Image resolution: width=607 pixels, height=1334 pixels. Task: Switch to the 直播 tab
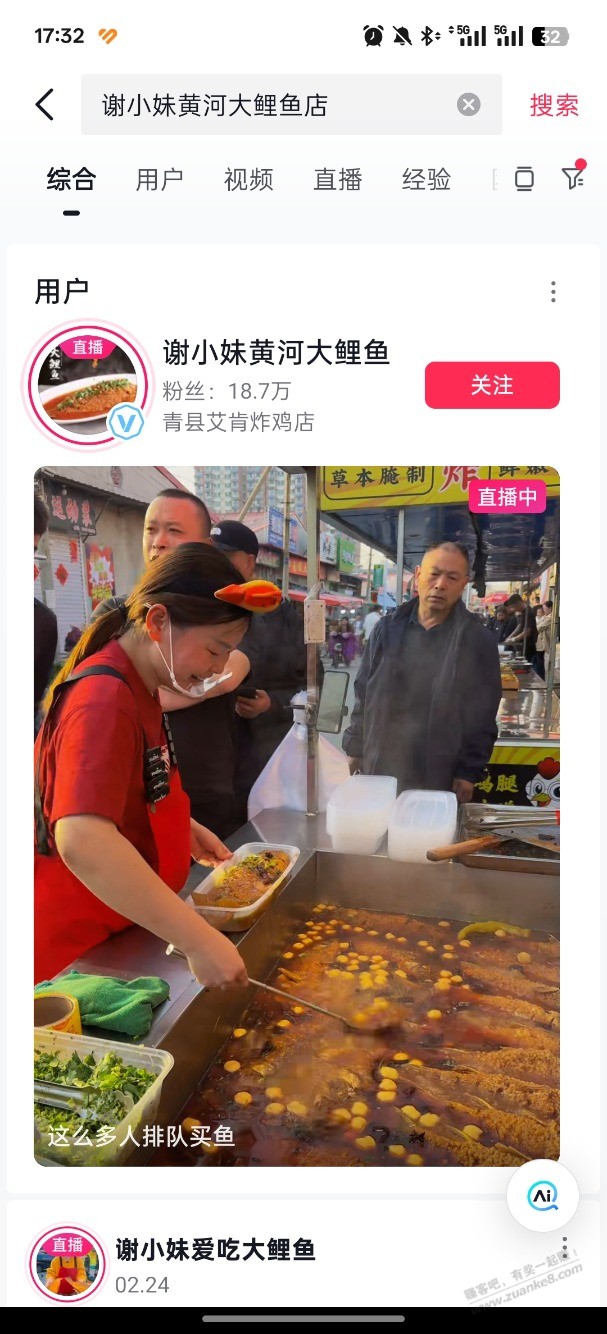338,180
